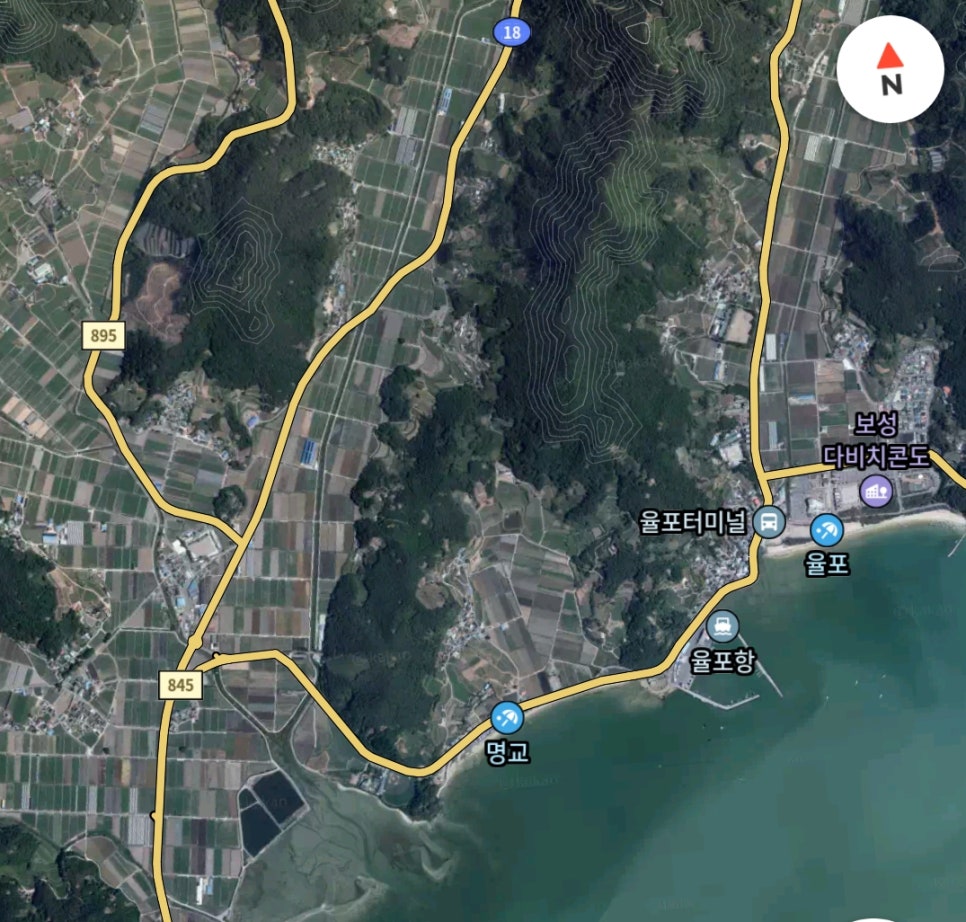Select the 율포 beach marker
Screen dimensions: 966x922
826,529
